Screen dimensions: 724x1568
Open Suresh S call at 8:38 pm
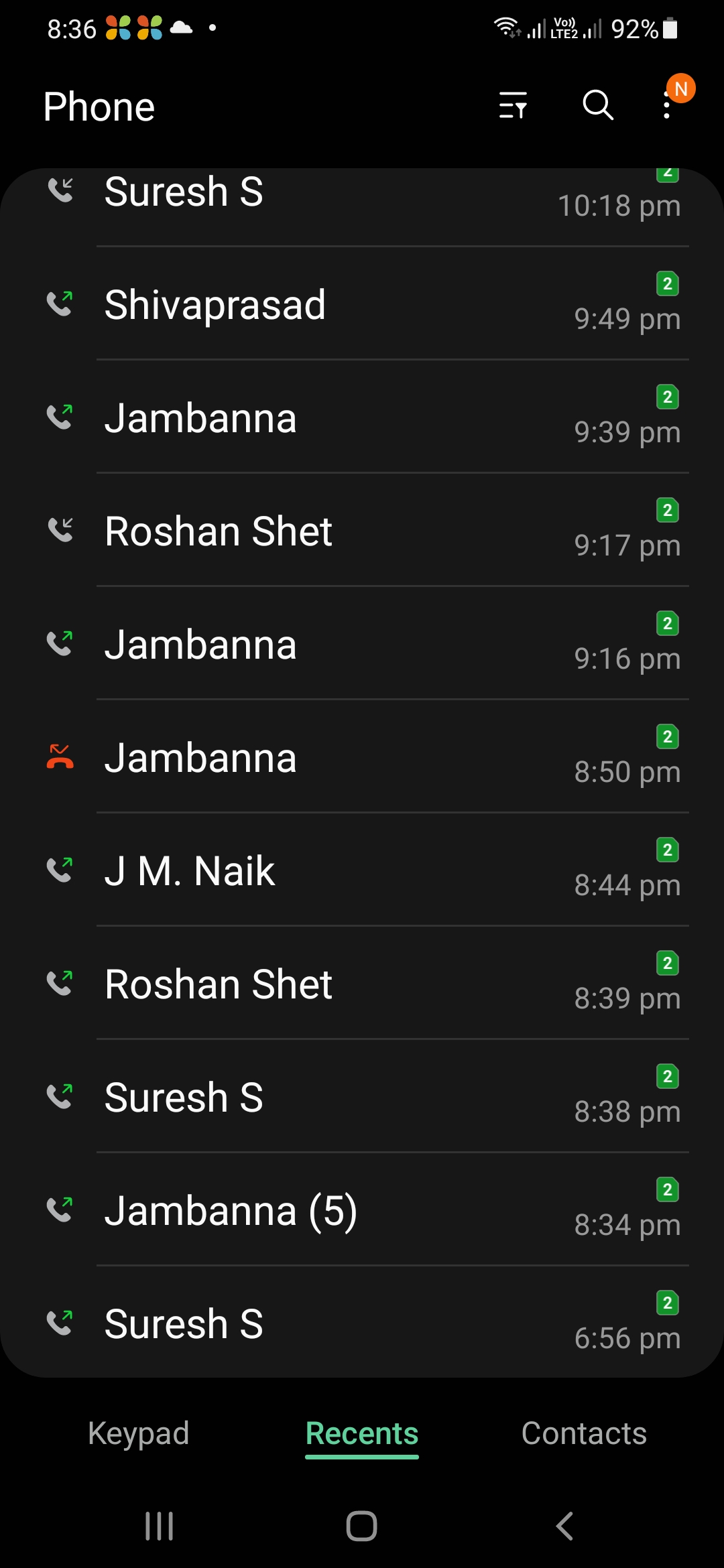(362, 1098)
